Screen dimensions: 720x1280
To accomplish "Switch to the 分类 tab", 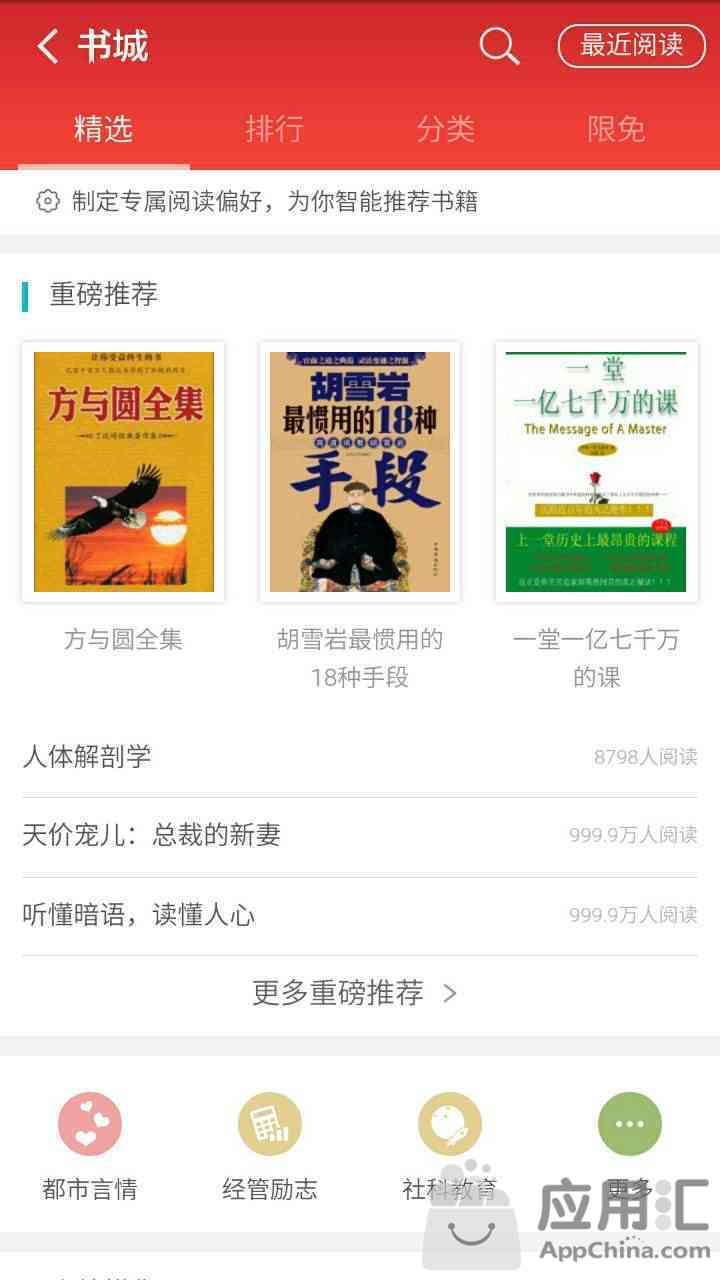I will coord(446,129).
